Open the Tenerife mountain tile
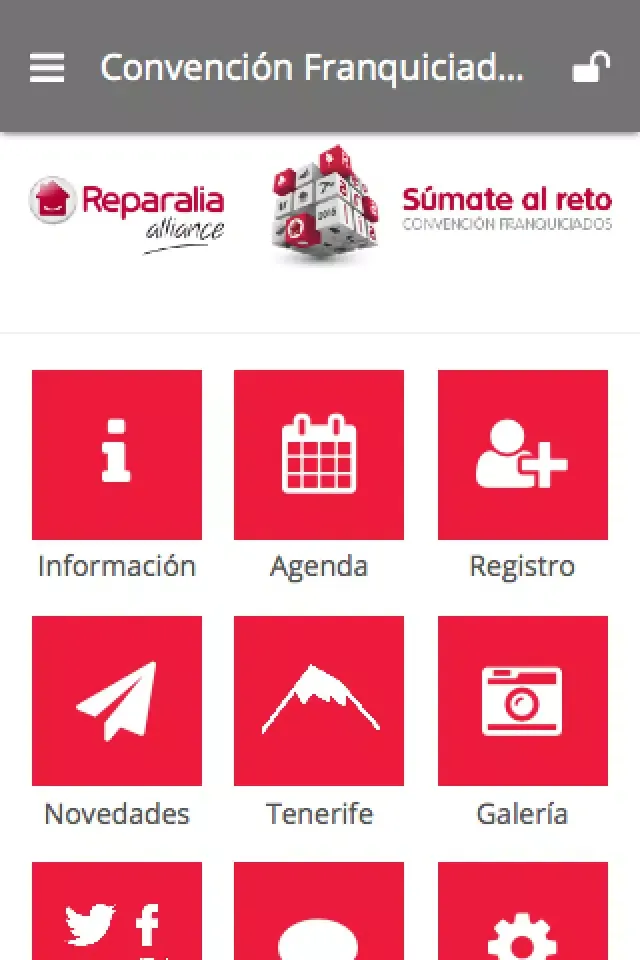 pos(319,701)
